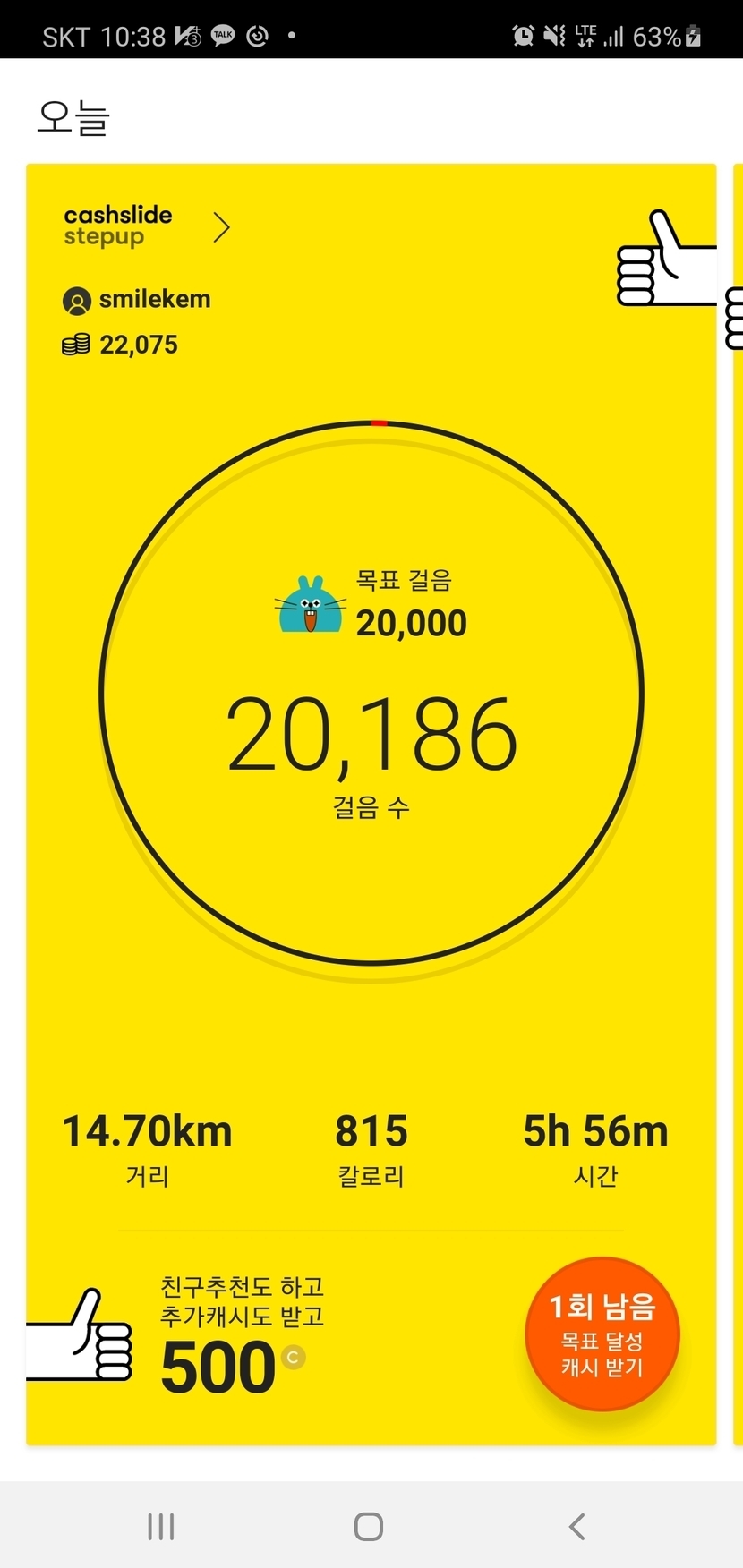
Task: Open cashslide stepup via the chevron arrow
Action: 222,227
